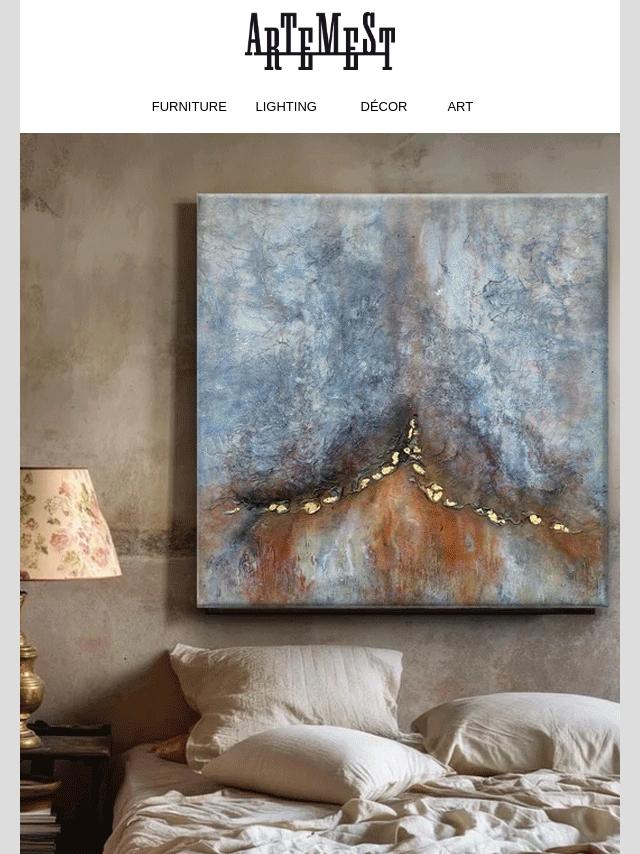Browse the Décor category

coord(383,107)
